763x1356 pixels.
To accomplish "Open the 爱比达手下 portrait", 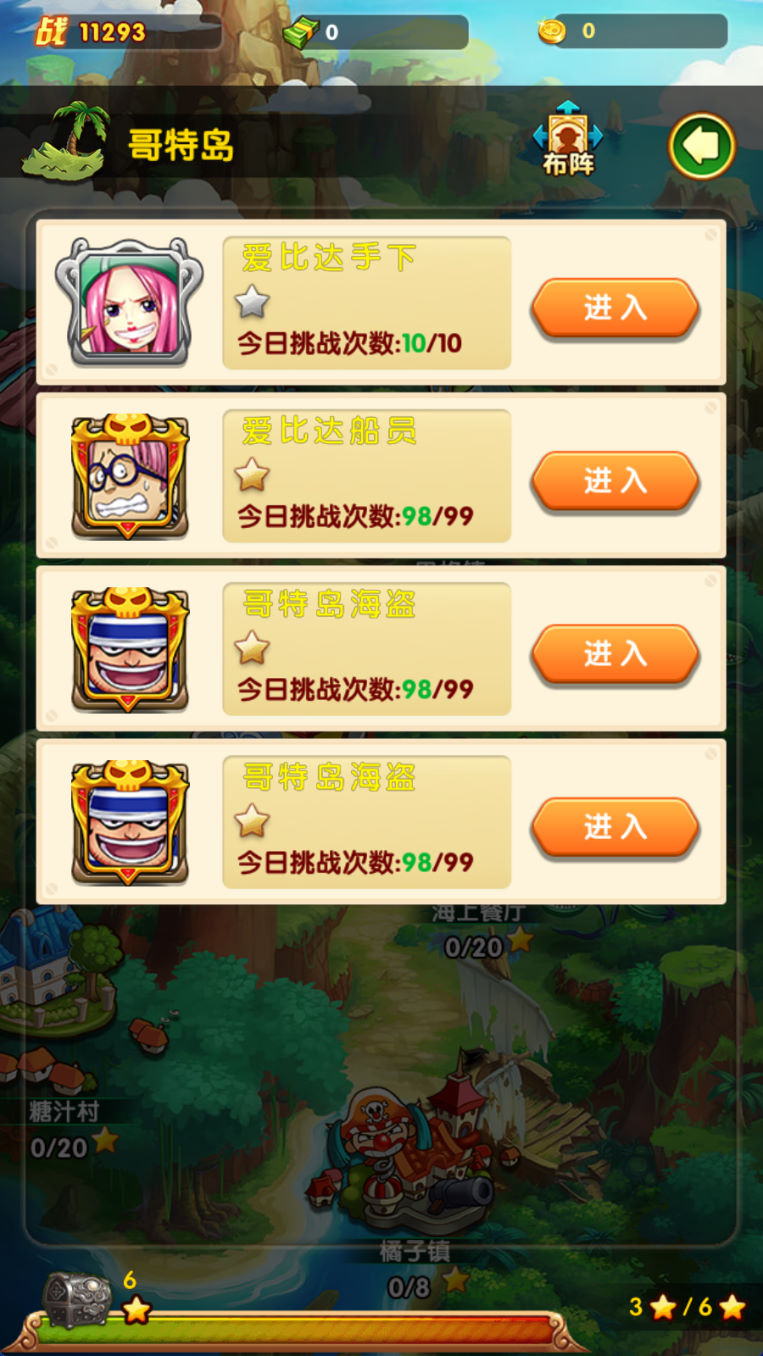I will [x=129, y=302].
